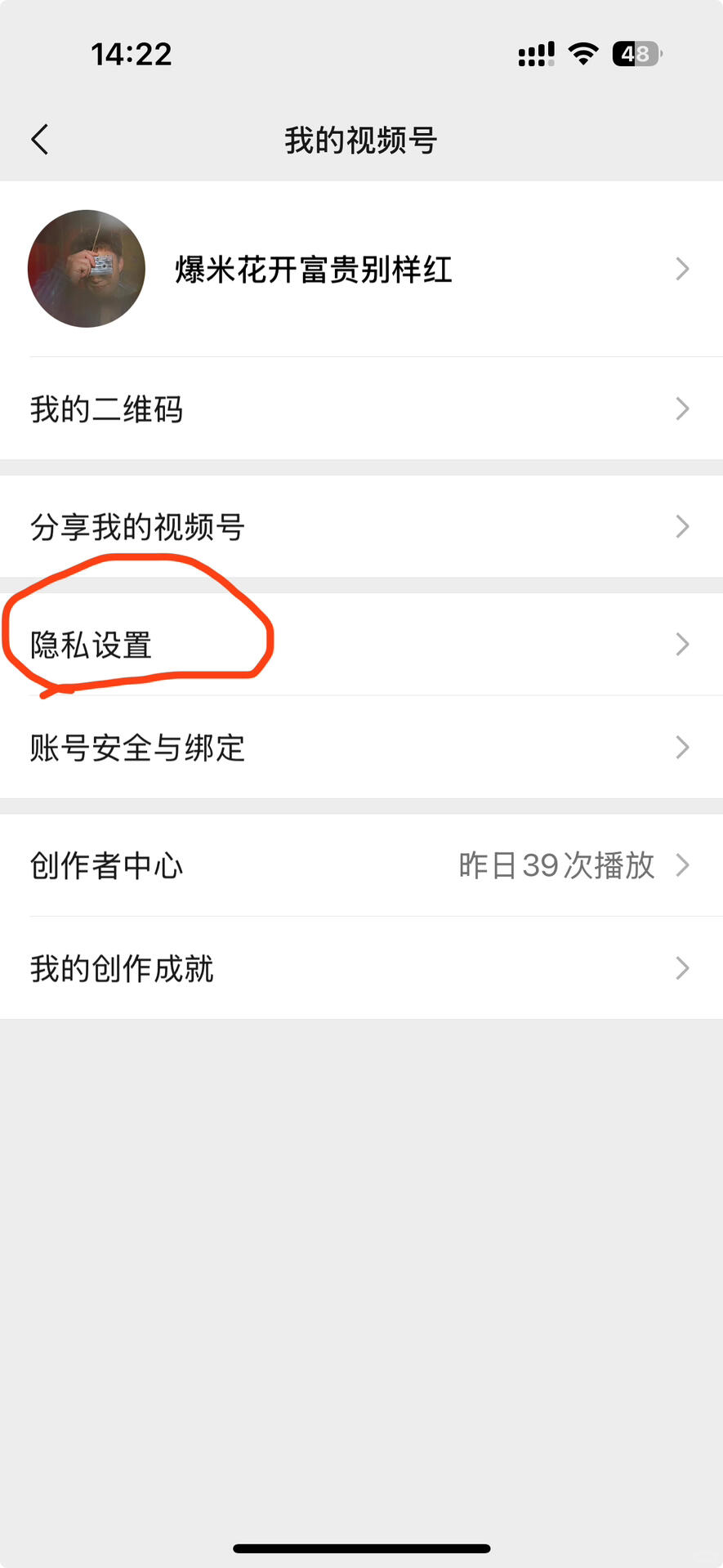Open profile row 爆米花开富贵别样红

[361, 269]
